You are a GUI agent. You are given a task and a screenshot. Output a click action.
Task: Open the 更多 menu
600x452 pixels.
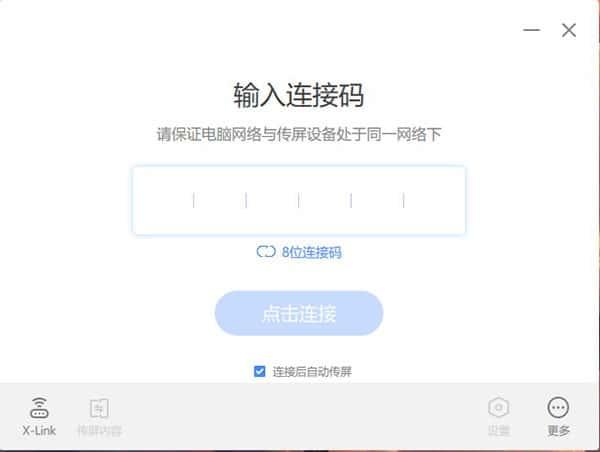point(558,416)
